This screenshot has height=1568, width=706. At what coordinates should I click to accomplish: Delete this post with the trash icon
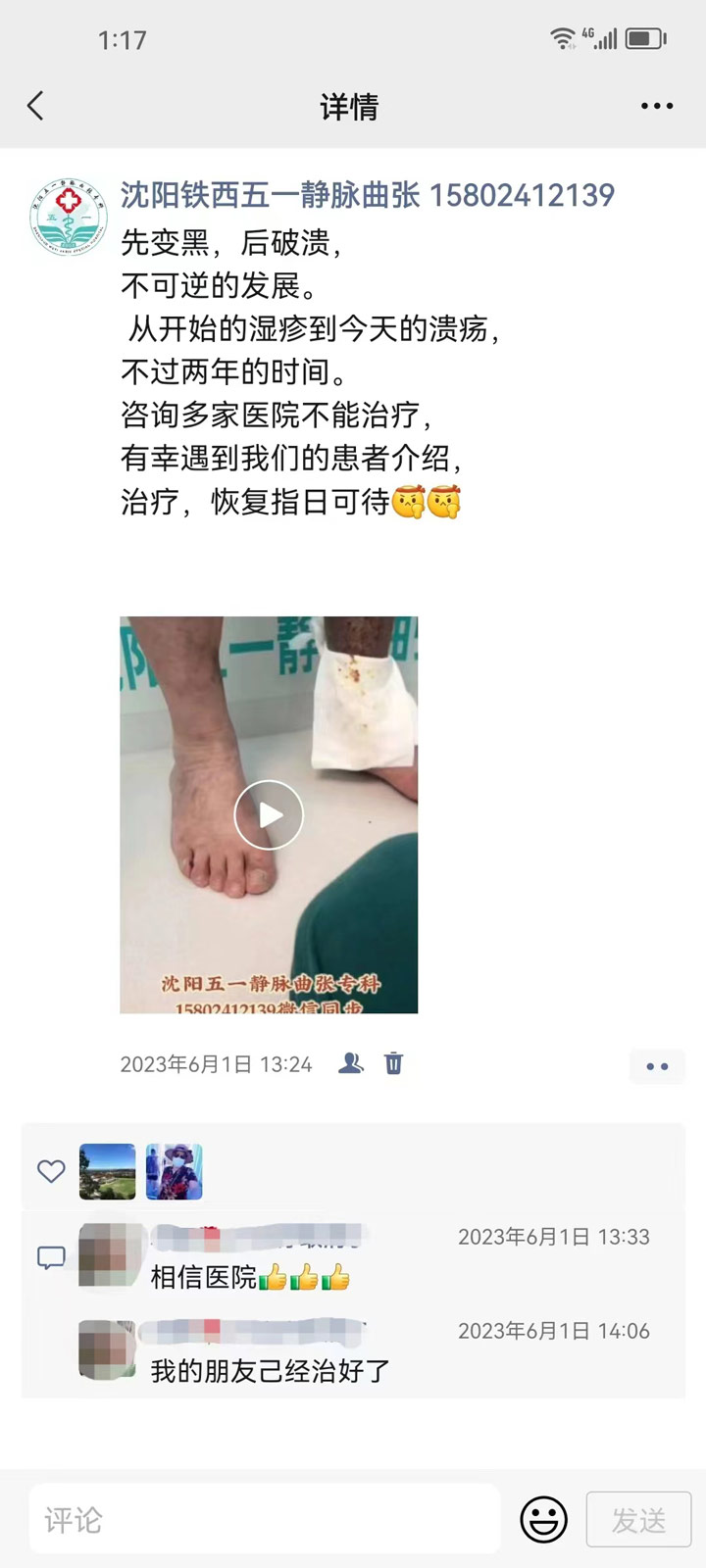(393, 1063)
